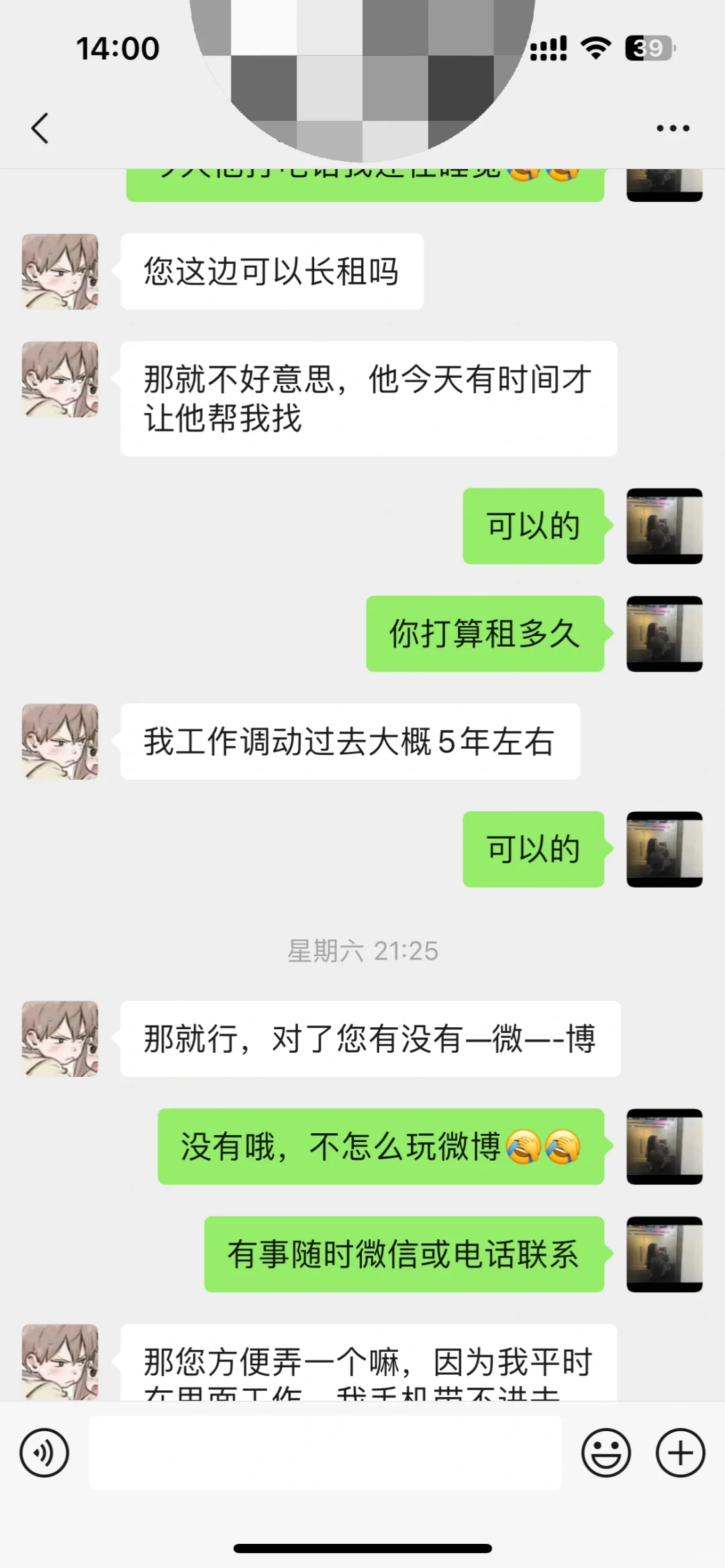Open contact avatar beside 您这边可以长租吗
Screen dimensions: 725x1568
pyautogui.click(x=60, y=271)
